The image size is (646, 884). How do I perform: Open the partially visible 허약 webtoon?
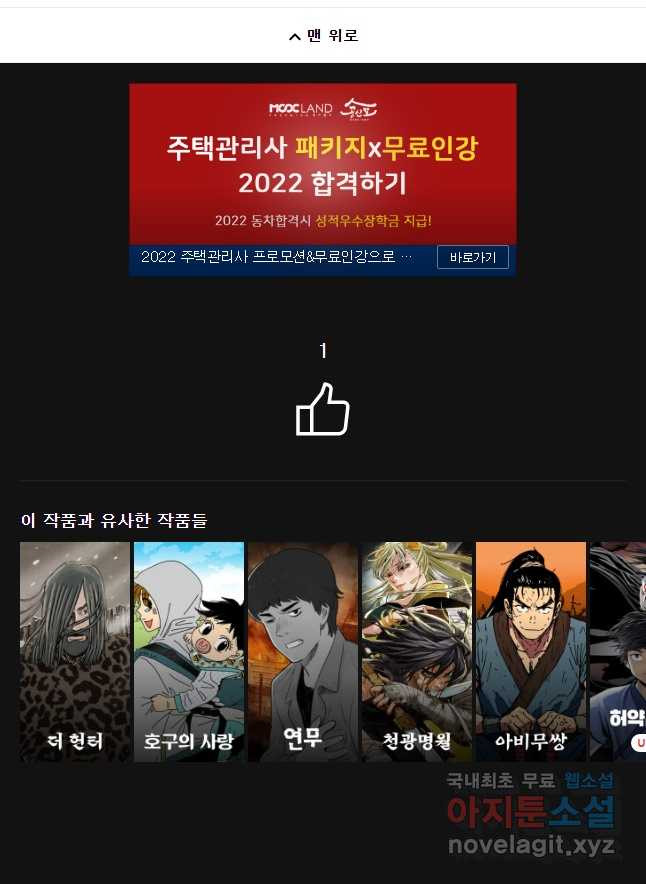point(618,651)
